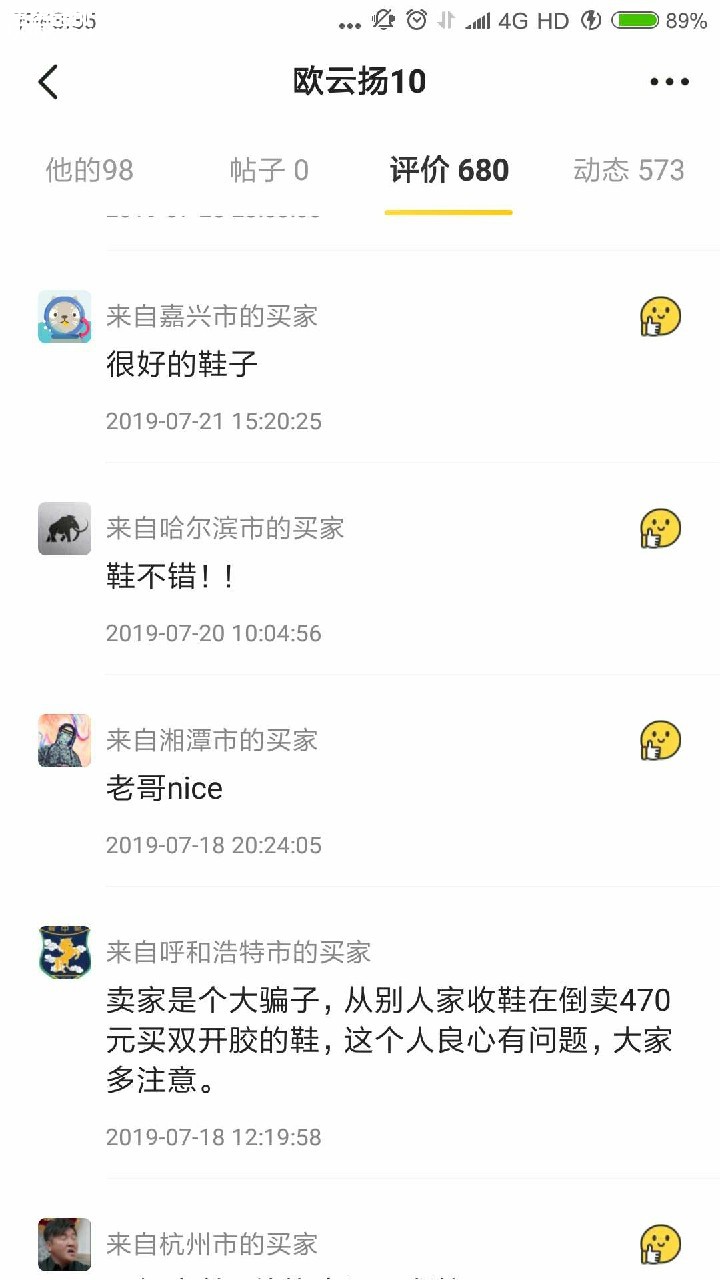The height and width of the screenshot is (1280, 720).
Task: Click the username 欧云扬10 in the header
Action: point(360,81)
